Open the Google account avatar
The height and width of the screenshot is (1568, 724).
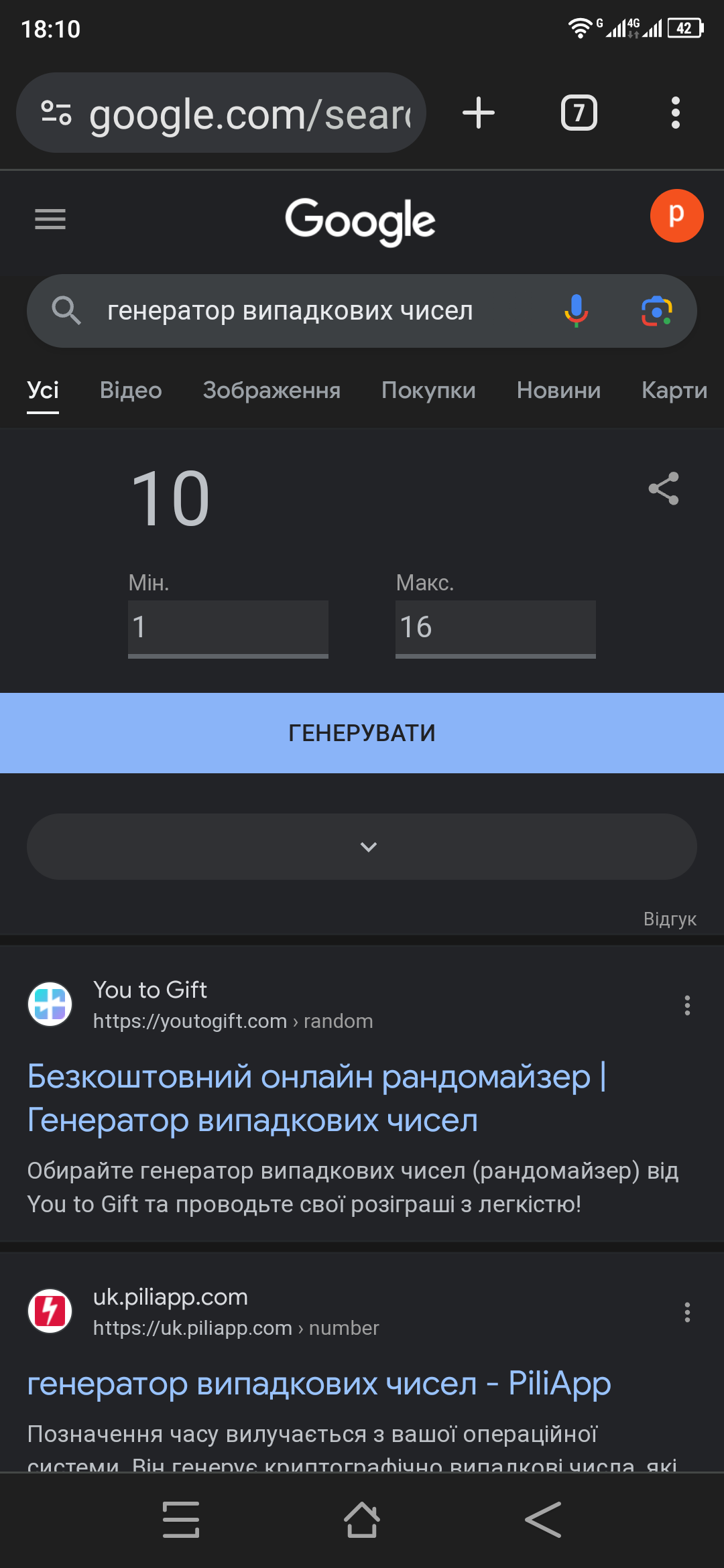(x=676, y=216)
